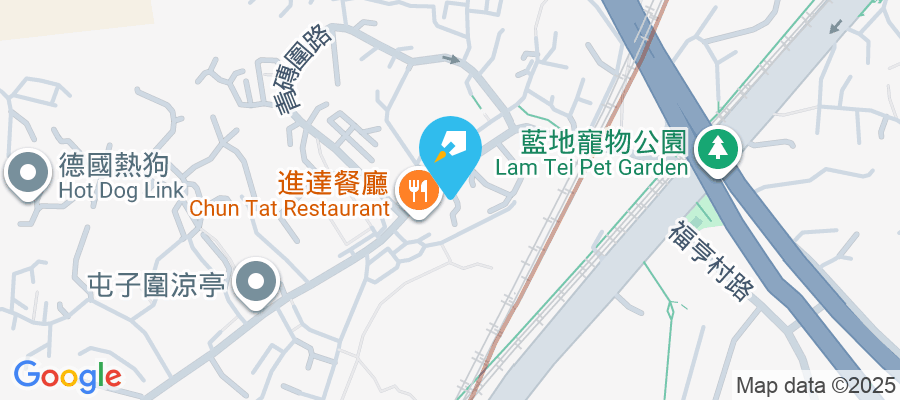The image size is (900, 400).
Task: Select the Hot Dog Link marker
Action: pos(27,174)
